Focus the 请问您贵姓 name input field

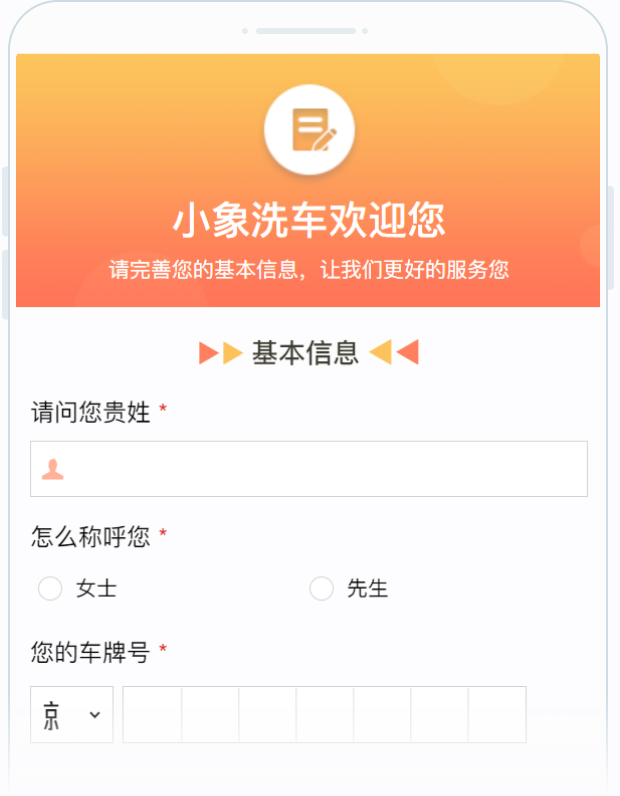pos(320,469)
